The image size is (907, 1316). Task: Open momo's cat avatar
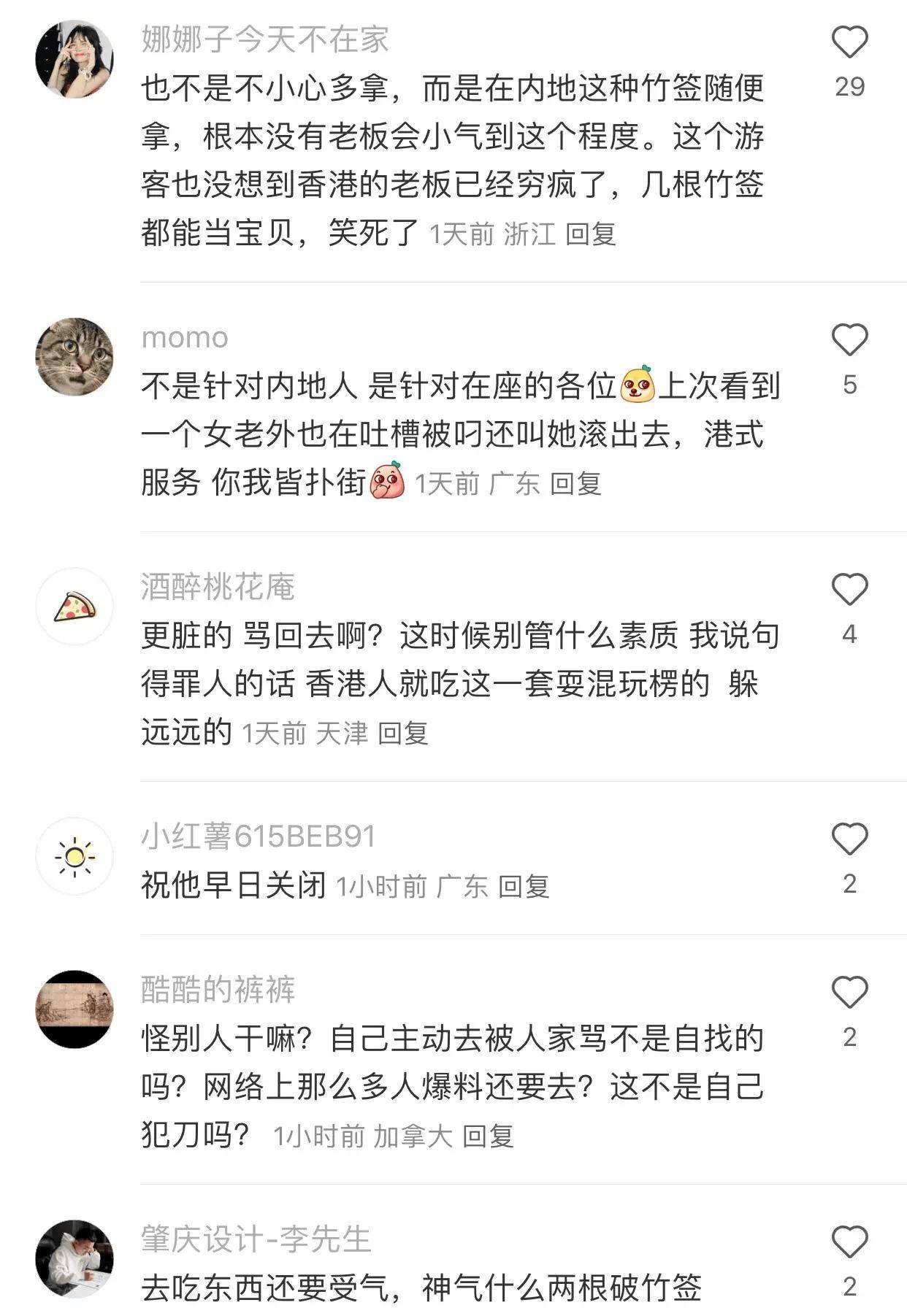[x=73, y=358]
